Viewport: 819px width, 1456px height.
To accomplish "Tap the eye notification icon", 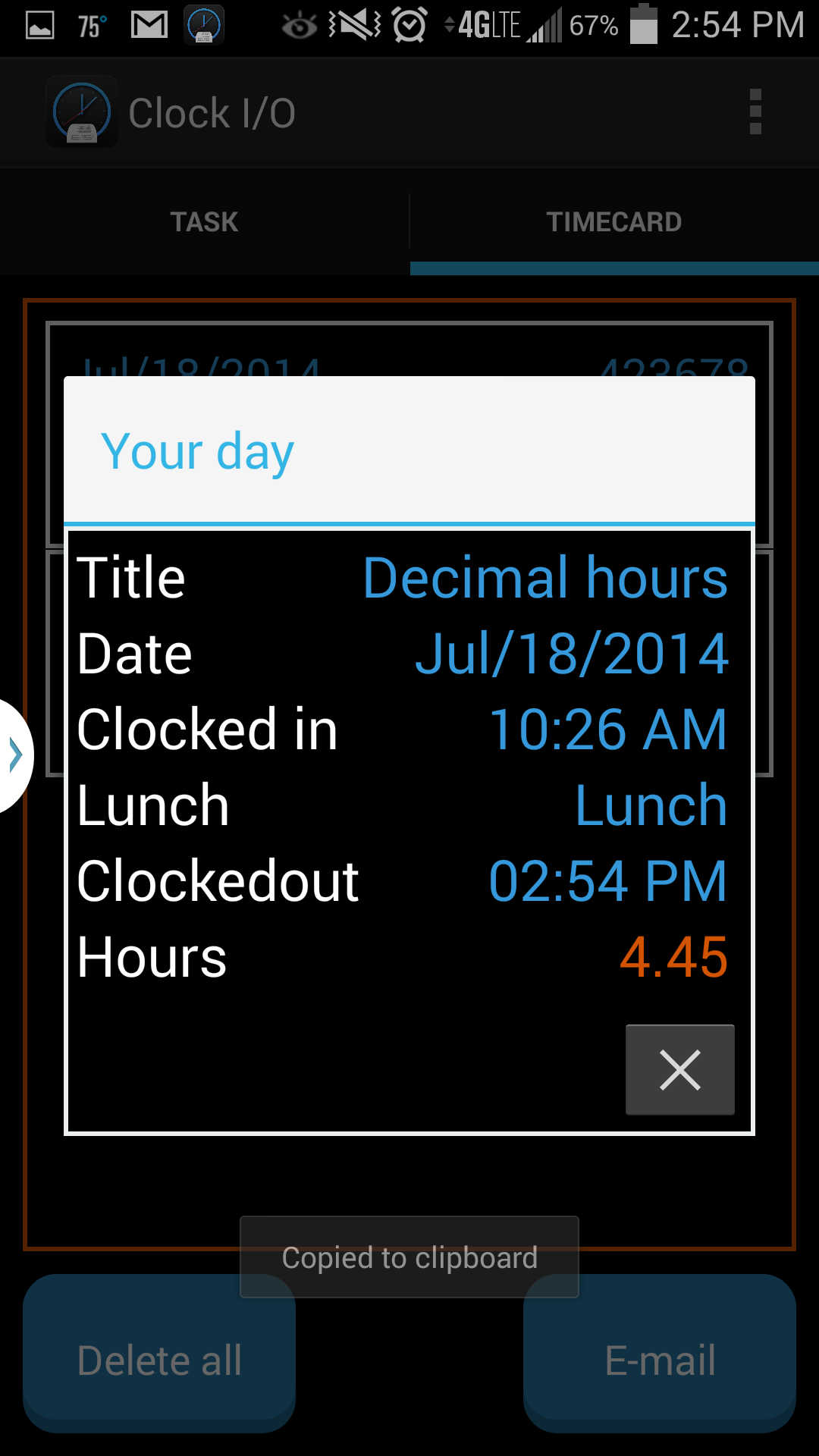I will (x=298, y=24).
